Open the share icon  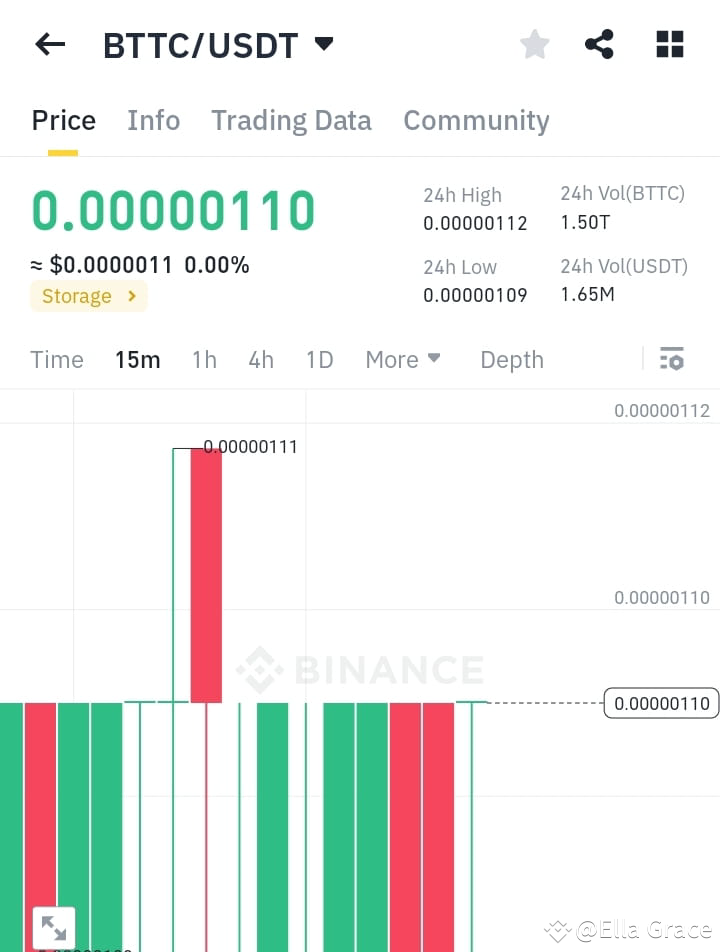(600, 44)
